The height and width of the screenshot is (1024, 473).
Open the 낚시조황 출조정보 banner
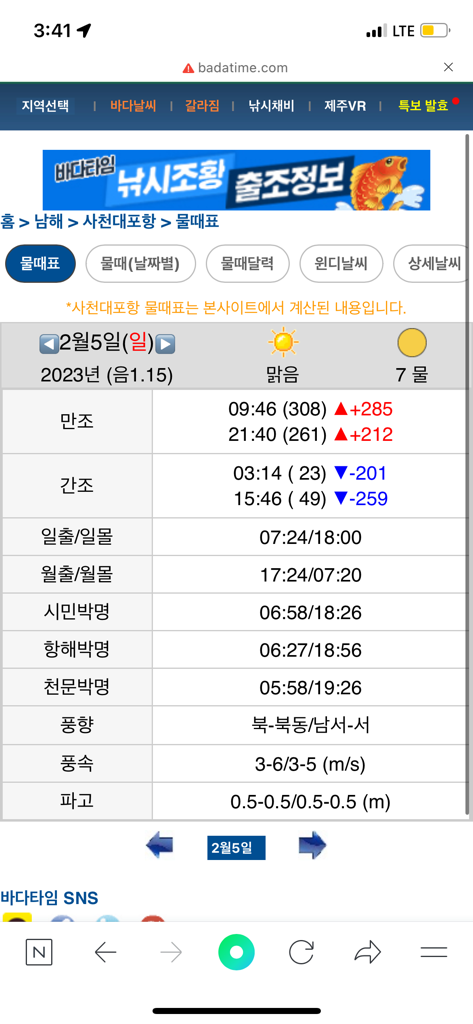click(236, 180)
